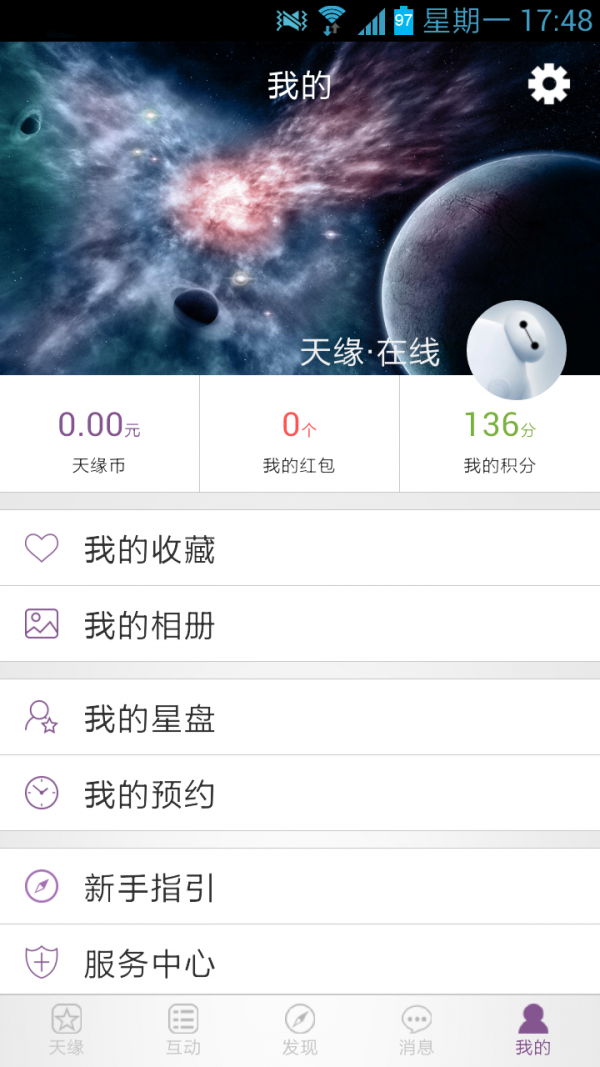The width and height of the screenshot is (600, 1067).
Task: Tap the Baymax profile avatar
Action: click(x=517, y=350)
